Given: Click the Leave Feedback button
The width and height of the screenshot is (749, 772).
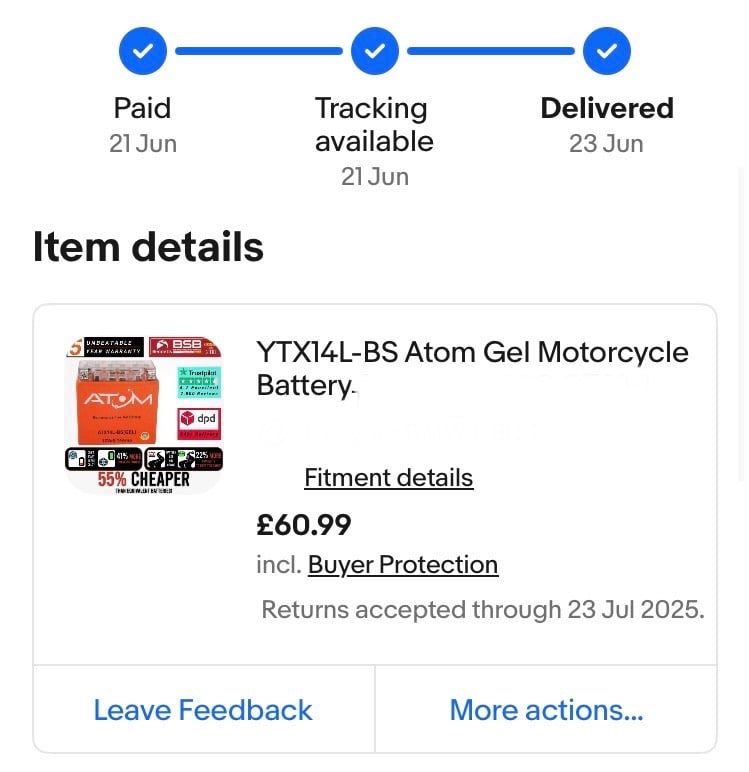Looking at the screenshot, I should click(202, 710).
